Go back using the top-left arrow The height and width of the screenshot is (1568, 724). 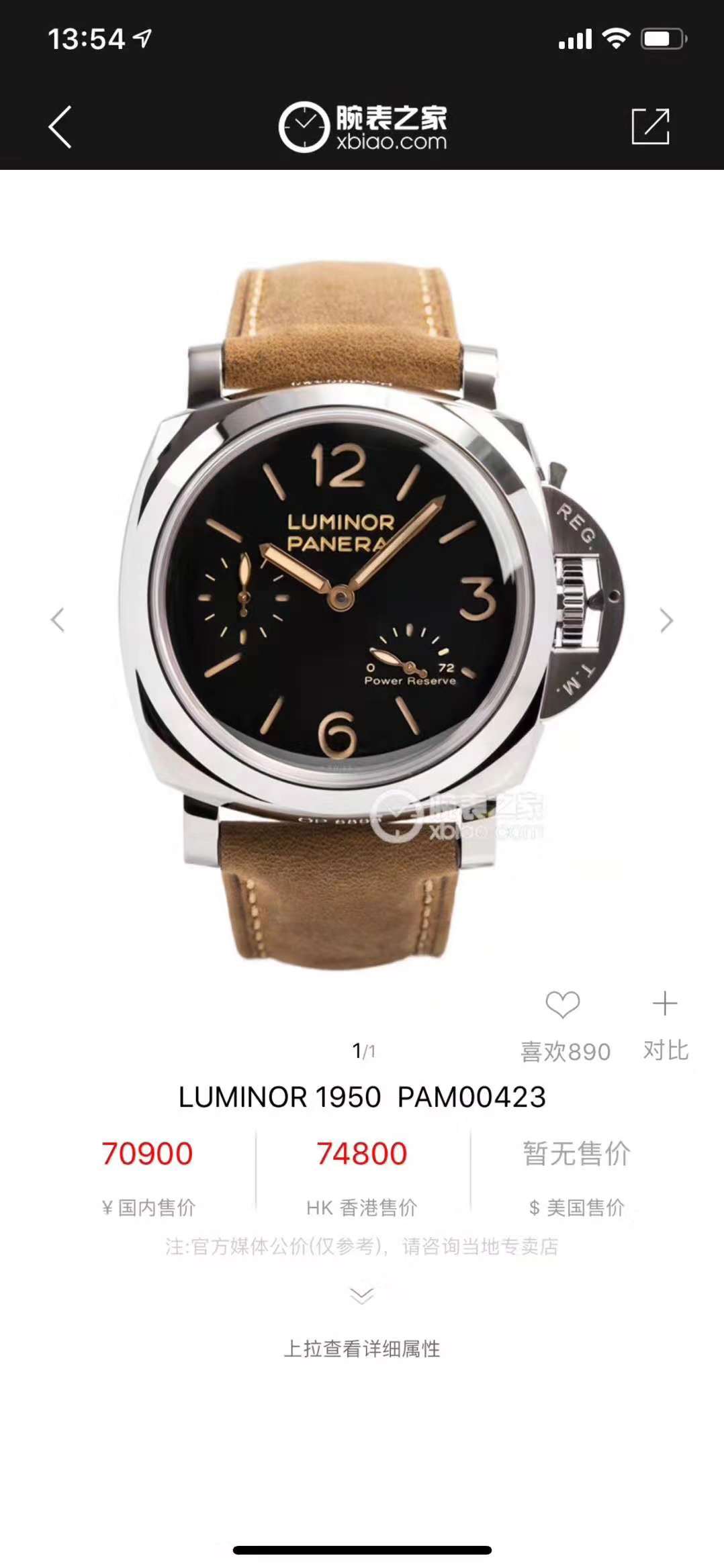pyautogui.click(x=60, y=127)
